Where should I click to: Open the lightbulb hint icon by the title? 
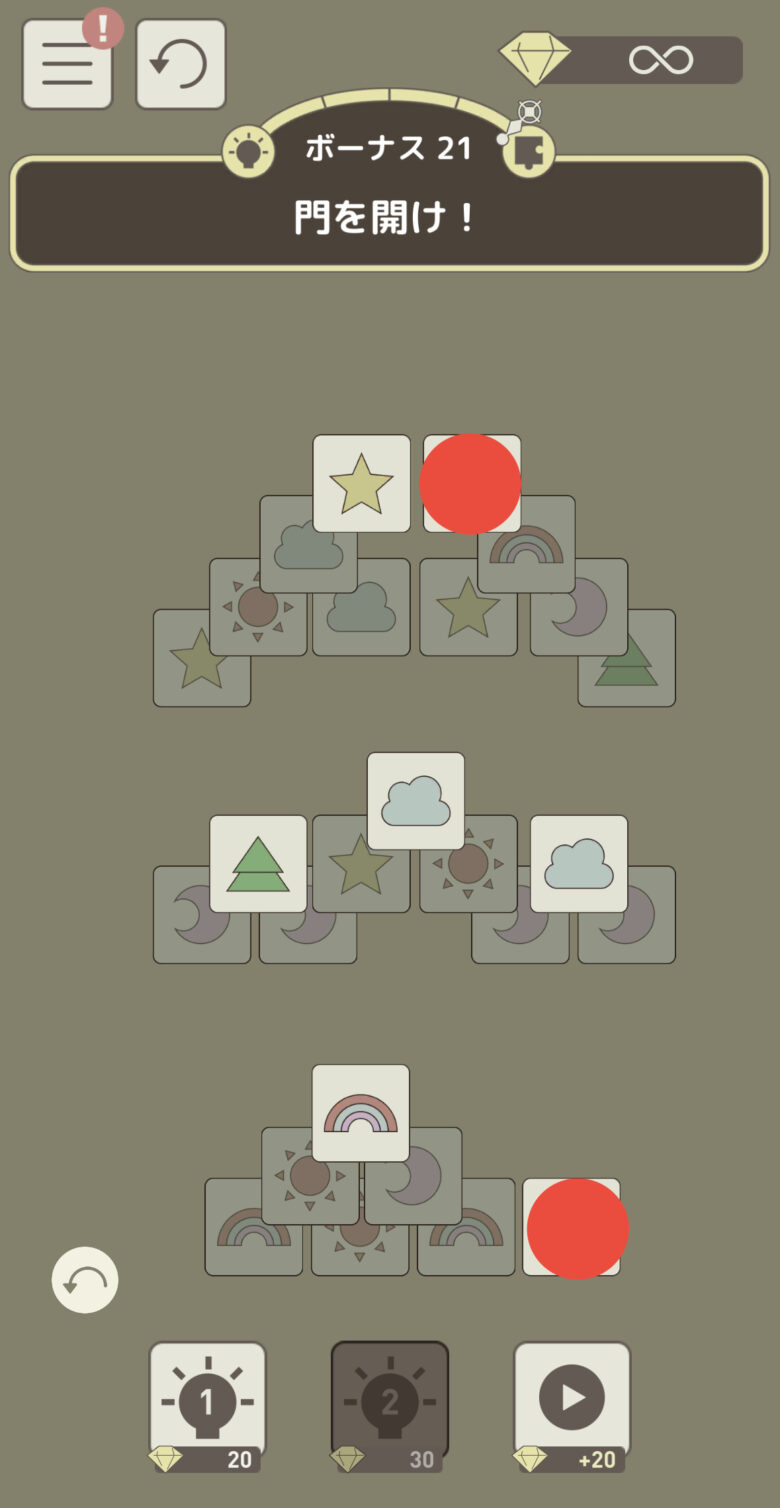tap(248, 152)
